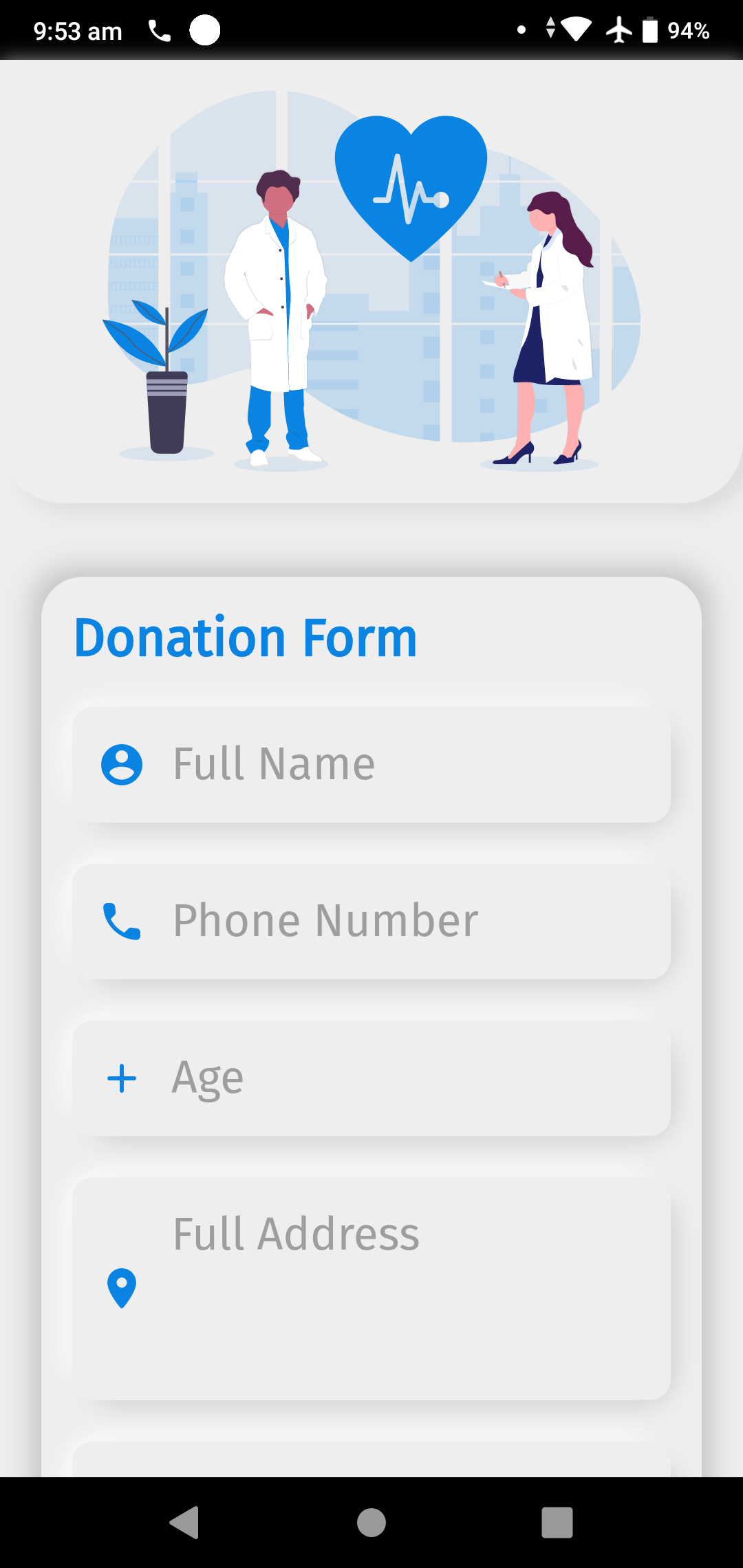Return to the home screen

371,1522
